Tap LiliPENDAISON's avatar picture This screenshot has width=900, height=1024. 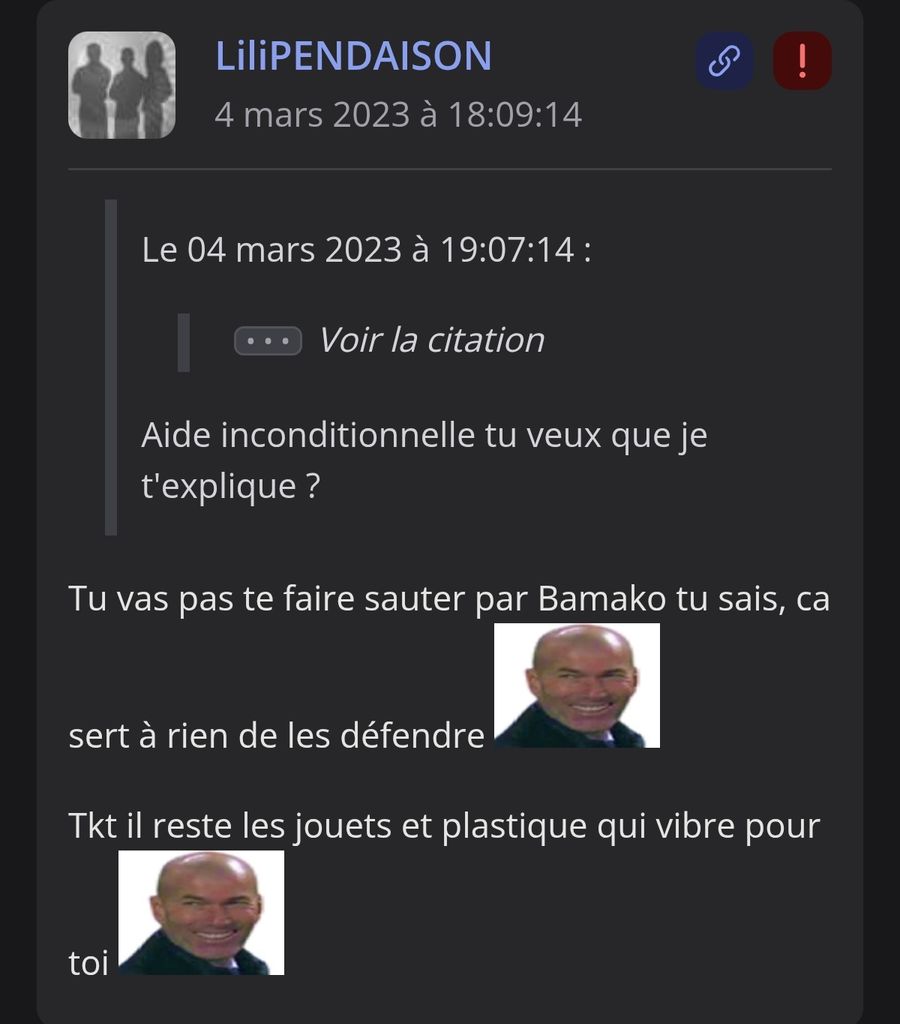121,85
